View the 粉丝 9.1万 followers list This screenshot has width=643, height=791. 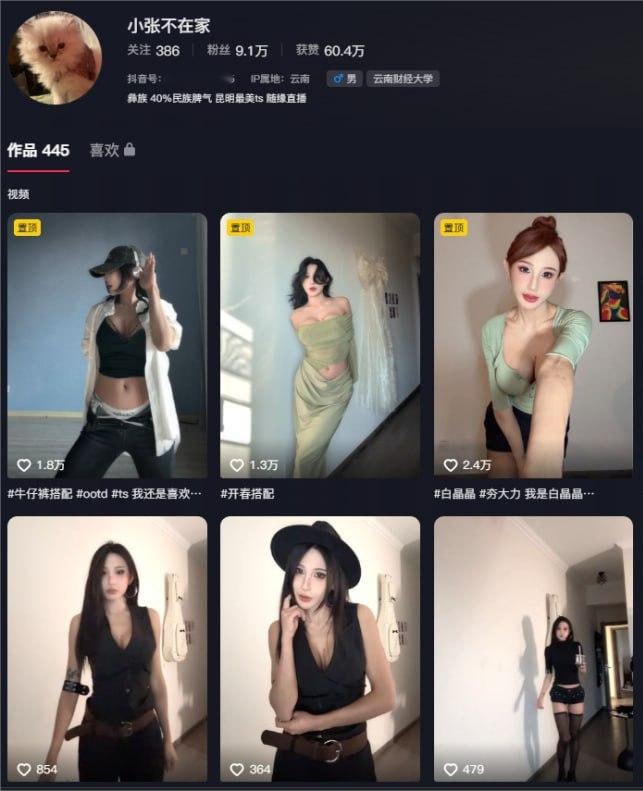point(238,50)
